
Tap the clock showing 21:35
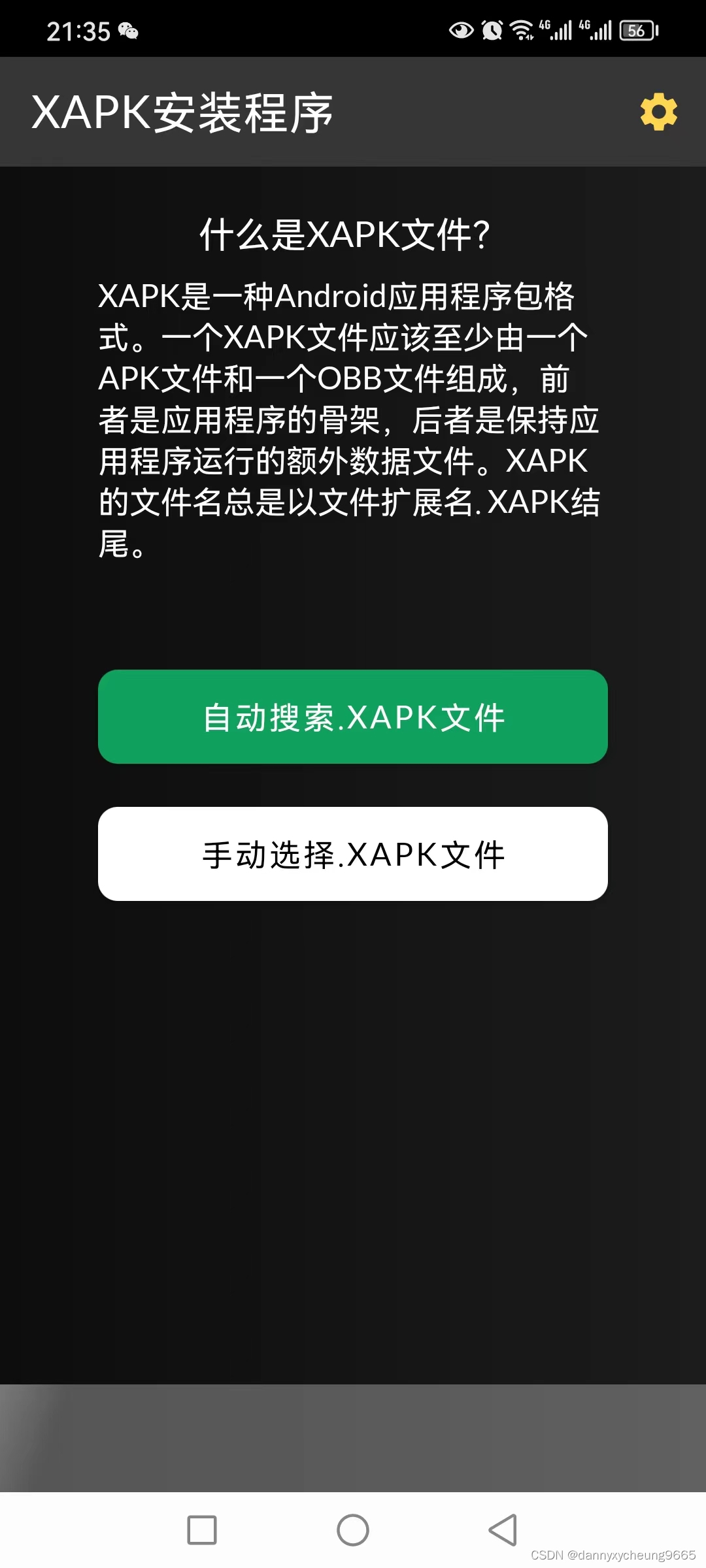80,29
